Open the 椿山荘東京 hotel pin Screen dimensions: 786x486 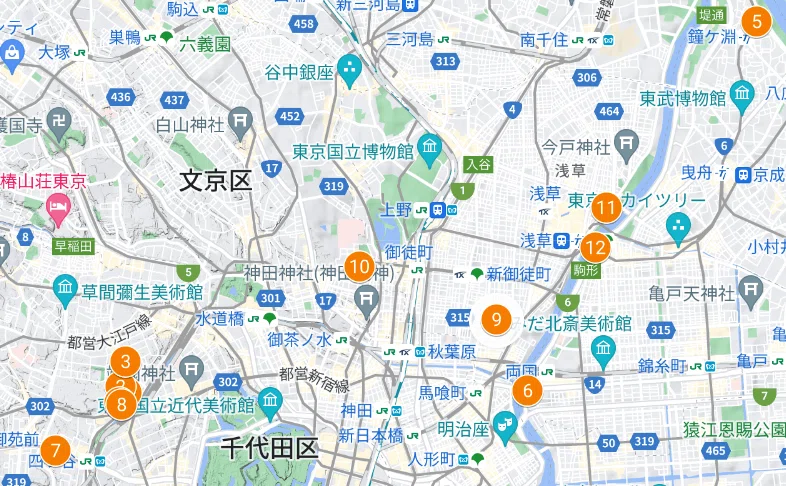tap(58, 210)
